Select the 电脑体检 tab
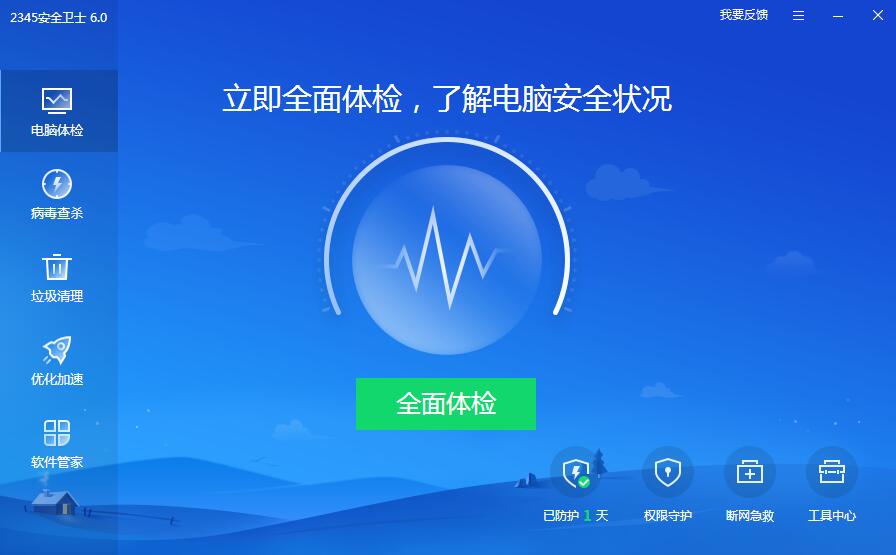The height and width of the screenshot is (555, 896). [57, 111]
